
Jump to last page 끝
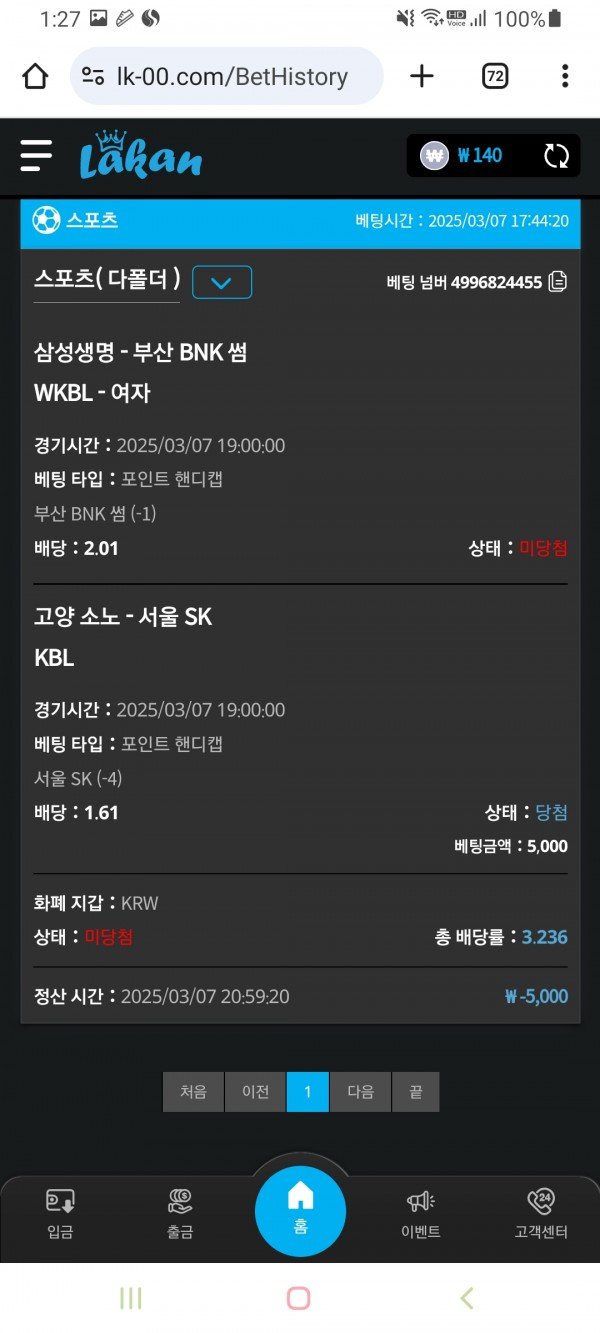(415, 1092)
